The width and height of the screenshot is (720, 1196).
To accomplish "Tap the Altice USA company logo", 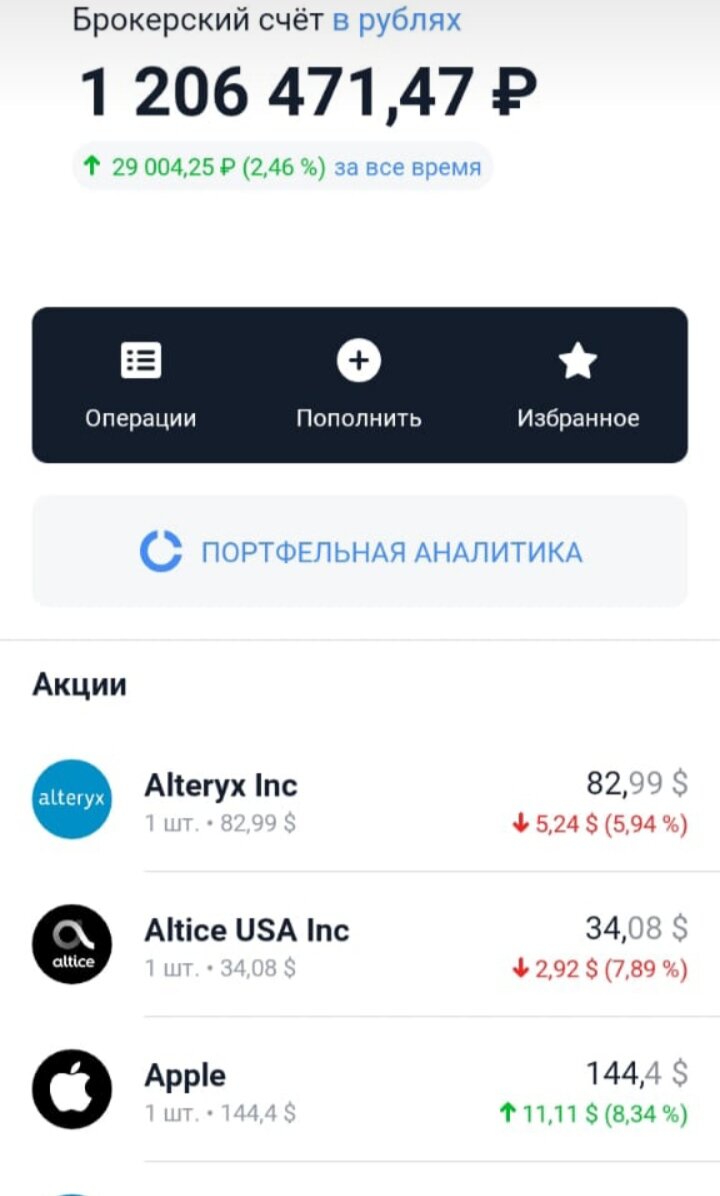I will point(71,944).
